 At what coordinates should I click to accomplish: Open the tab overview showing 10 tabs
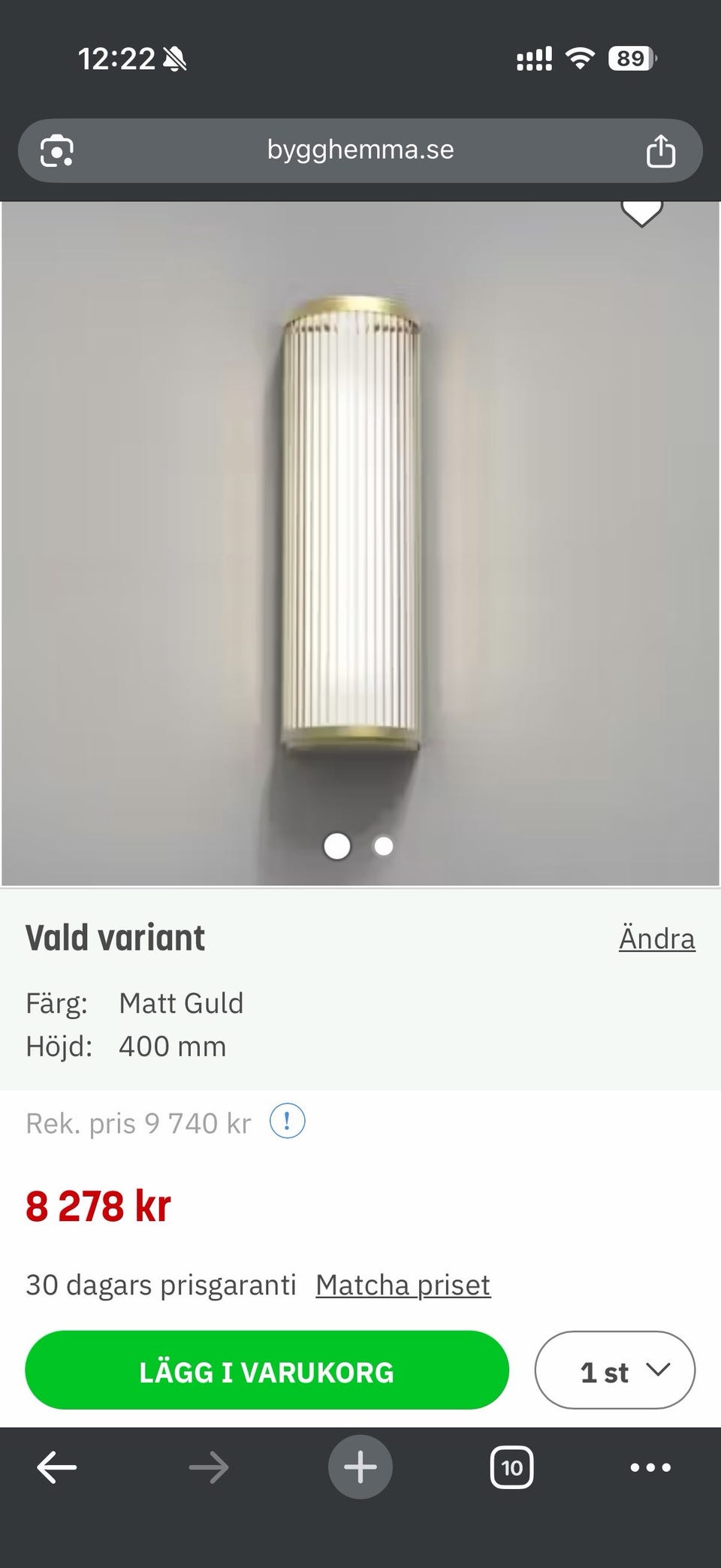click(x=511, y=1467)
